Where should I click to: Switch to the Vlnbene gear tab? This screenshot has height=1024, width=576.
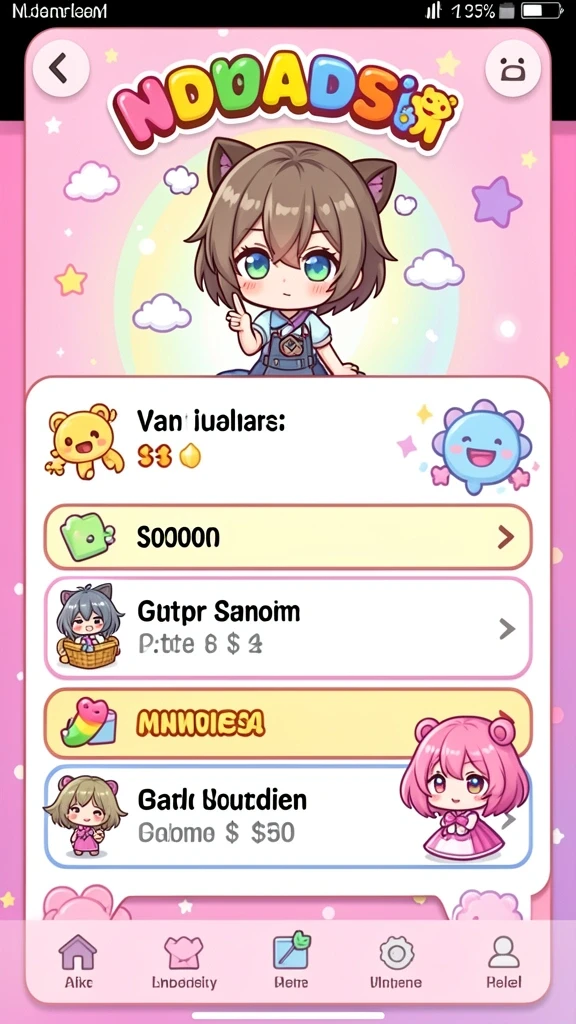[396, 961]
